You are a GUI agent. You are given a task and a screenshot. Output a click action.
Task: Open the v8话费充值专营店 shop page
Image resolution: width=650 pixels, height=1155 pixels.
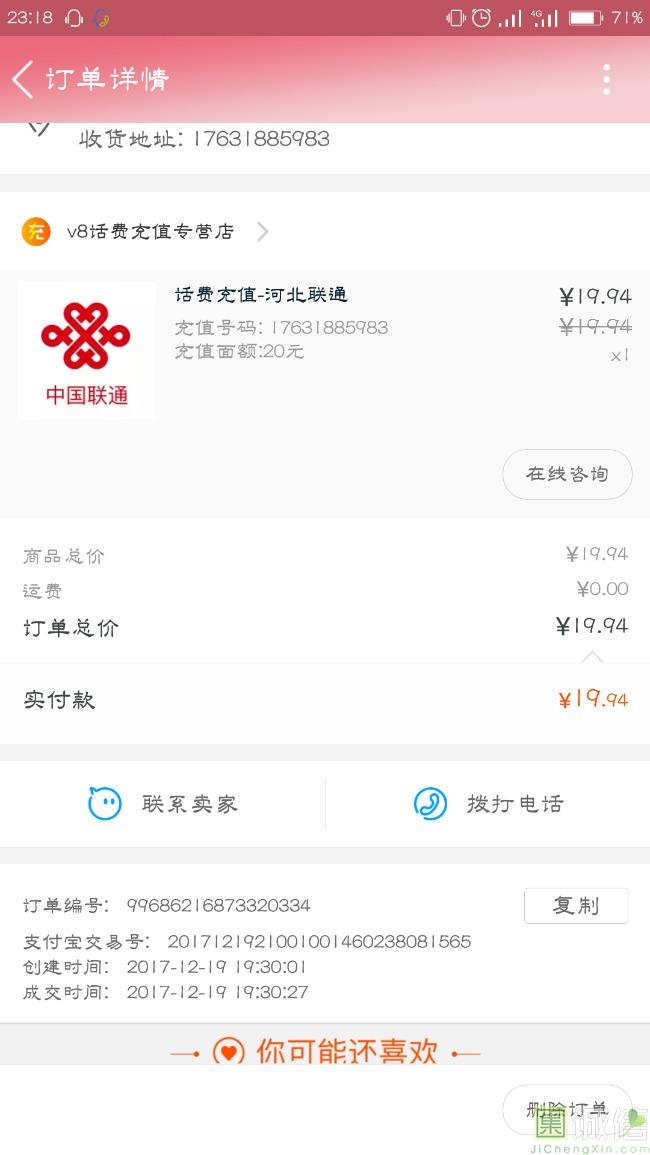[150, 232]
